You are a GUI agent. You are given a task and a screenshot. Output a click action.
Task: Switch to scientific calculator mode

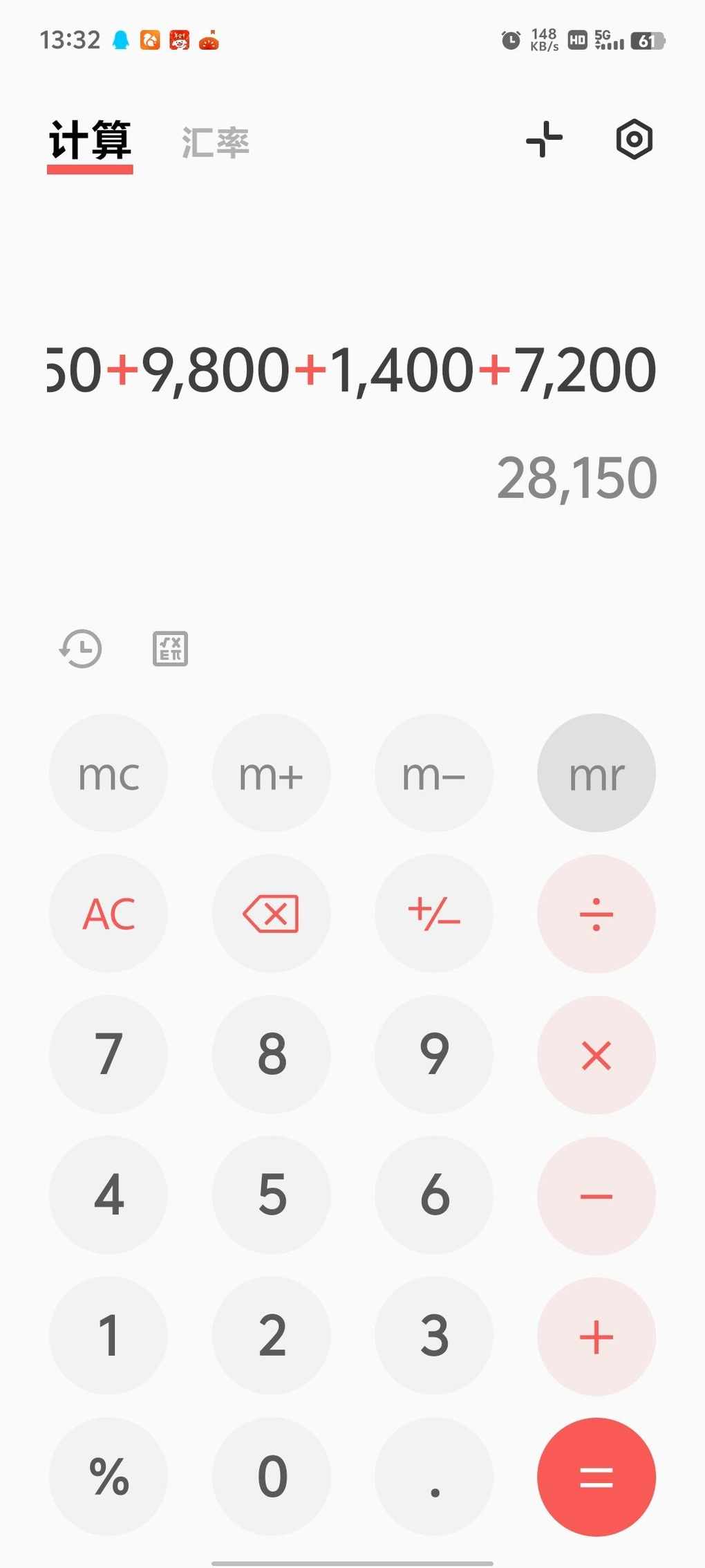click(170, 649)
